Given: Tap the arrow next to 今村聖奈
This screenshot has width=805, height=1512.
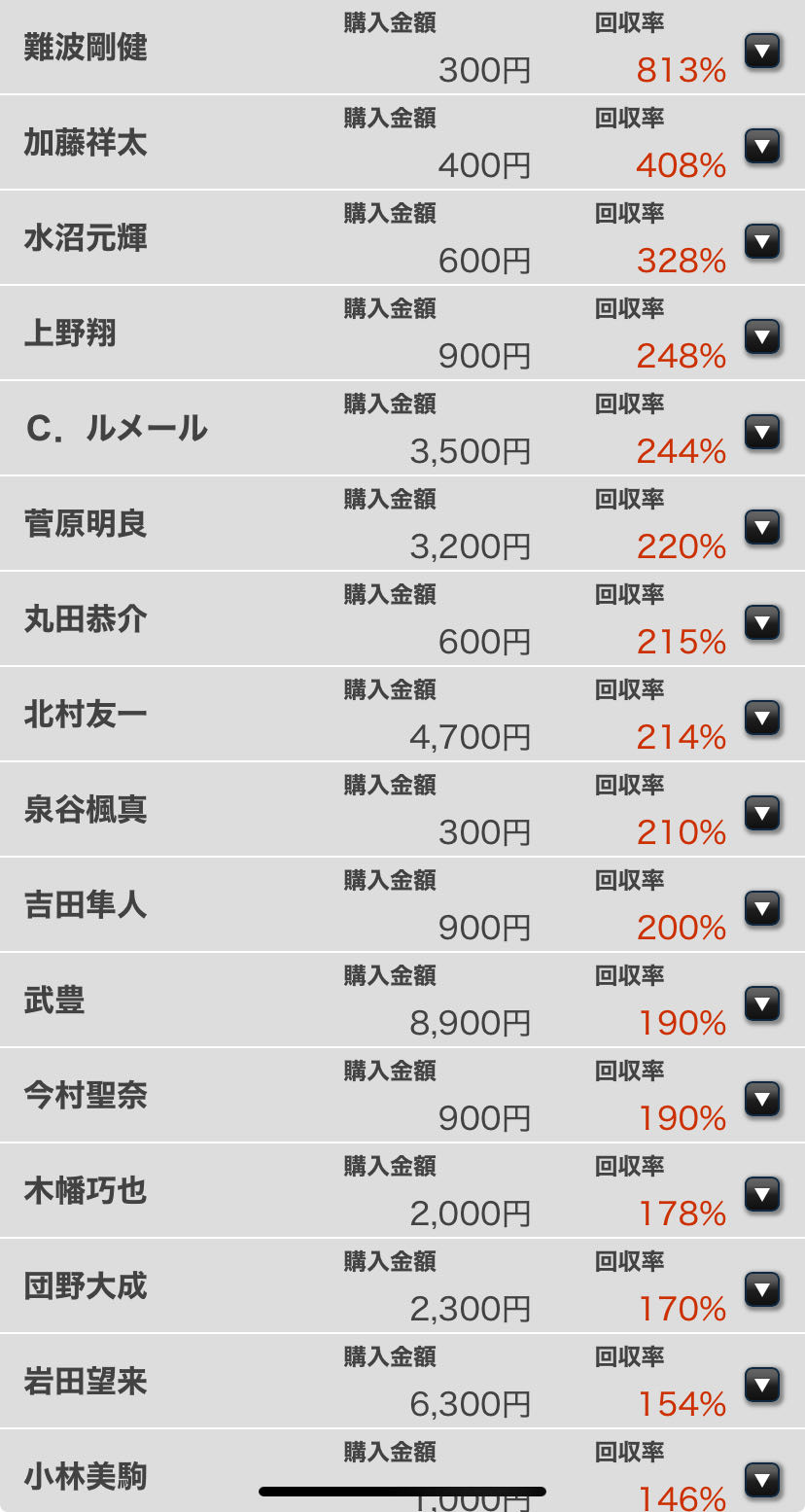Looking at the screenshot, I should click(762, 1099).
